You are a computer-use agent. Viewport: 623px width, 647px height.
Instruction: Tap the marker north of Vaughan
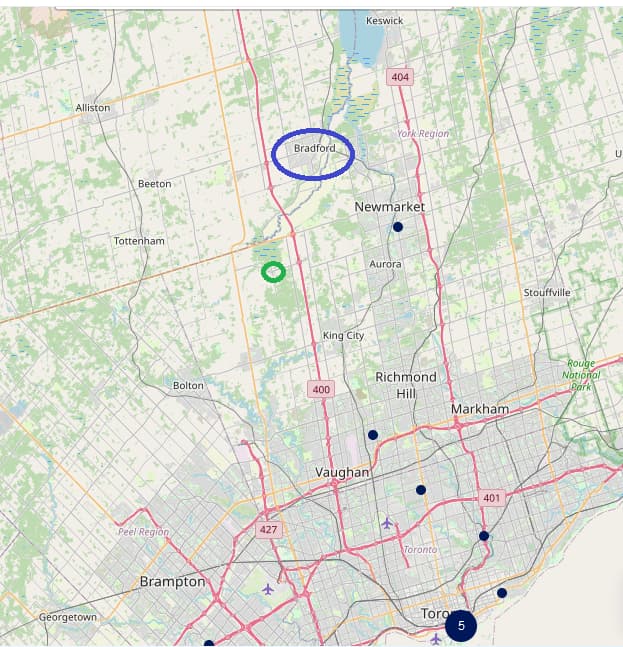click(372, 435)
